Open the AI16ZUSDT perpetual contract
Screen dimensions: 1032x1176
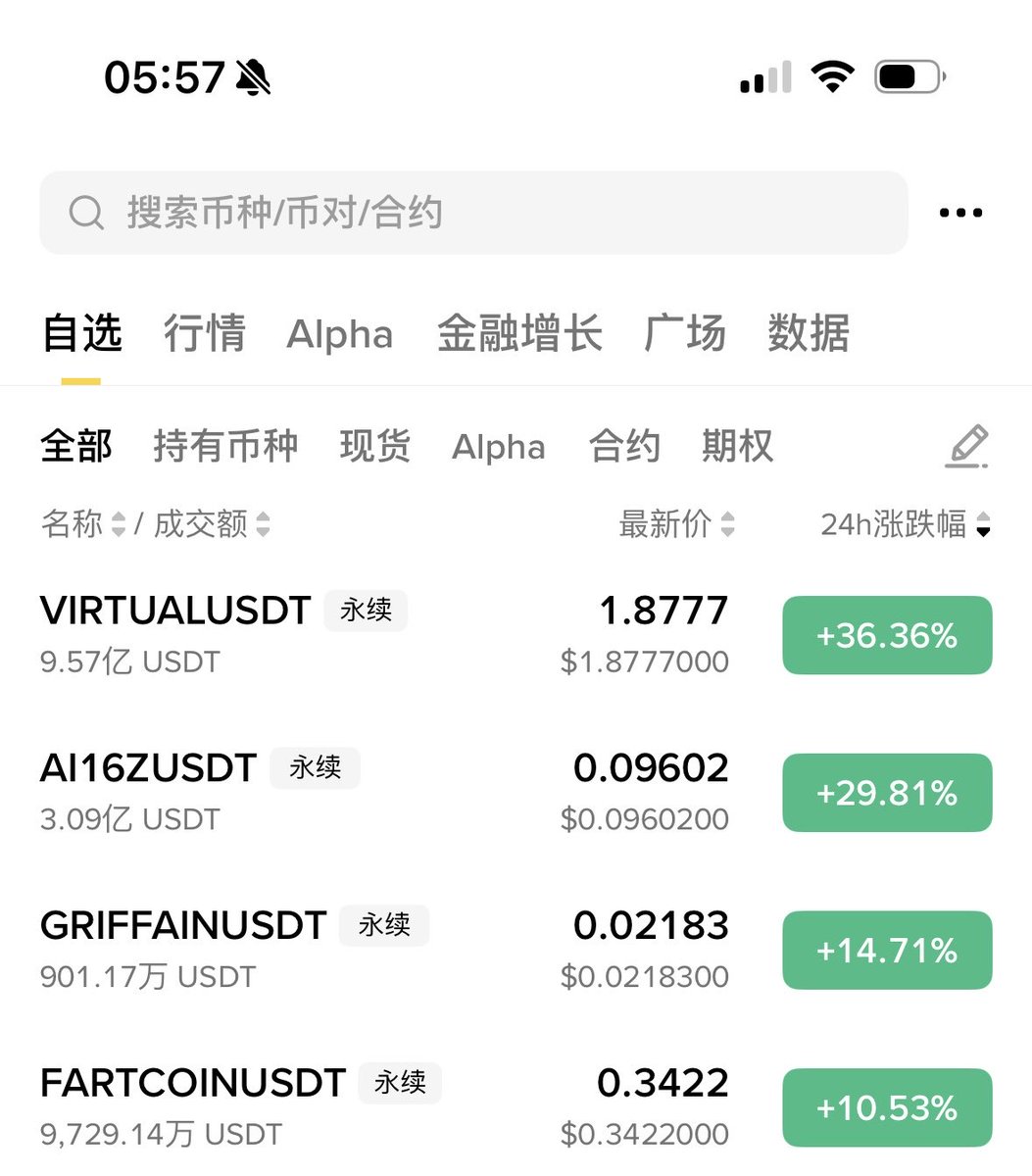coord(149,768)
